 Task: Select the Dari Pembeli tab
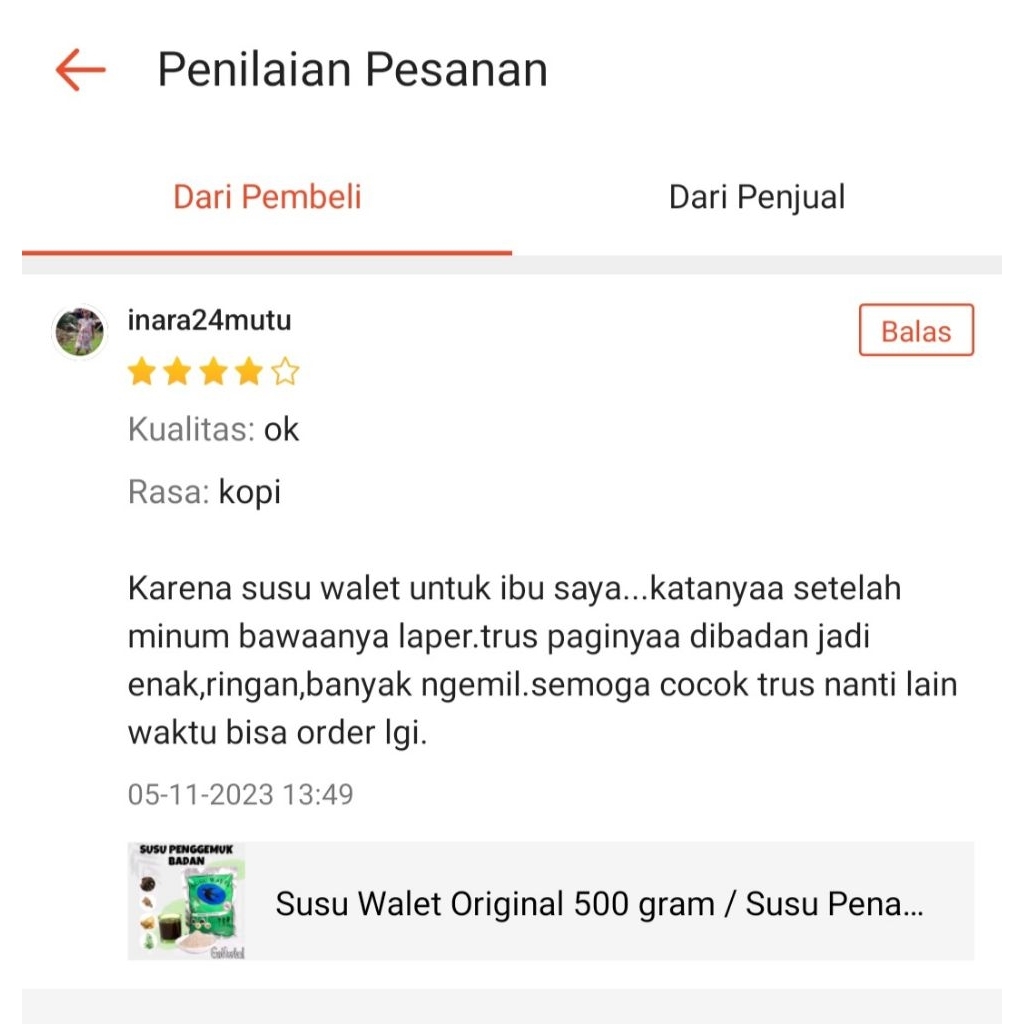coord(267,197)
